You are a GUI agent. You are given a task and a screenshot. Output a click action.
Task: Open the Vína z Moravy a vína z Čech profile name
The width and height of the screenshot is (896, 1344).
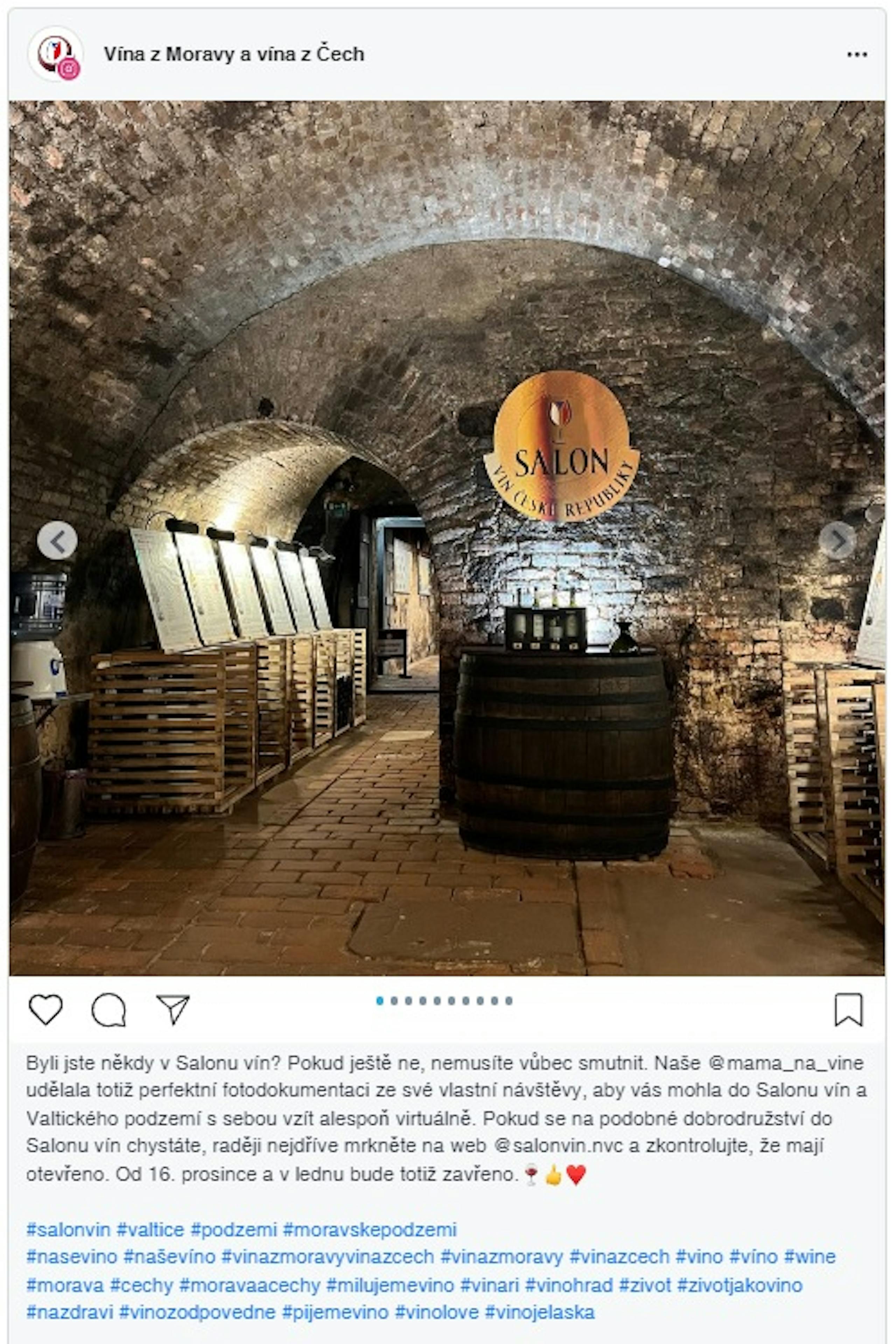click(x=234, y=54)
